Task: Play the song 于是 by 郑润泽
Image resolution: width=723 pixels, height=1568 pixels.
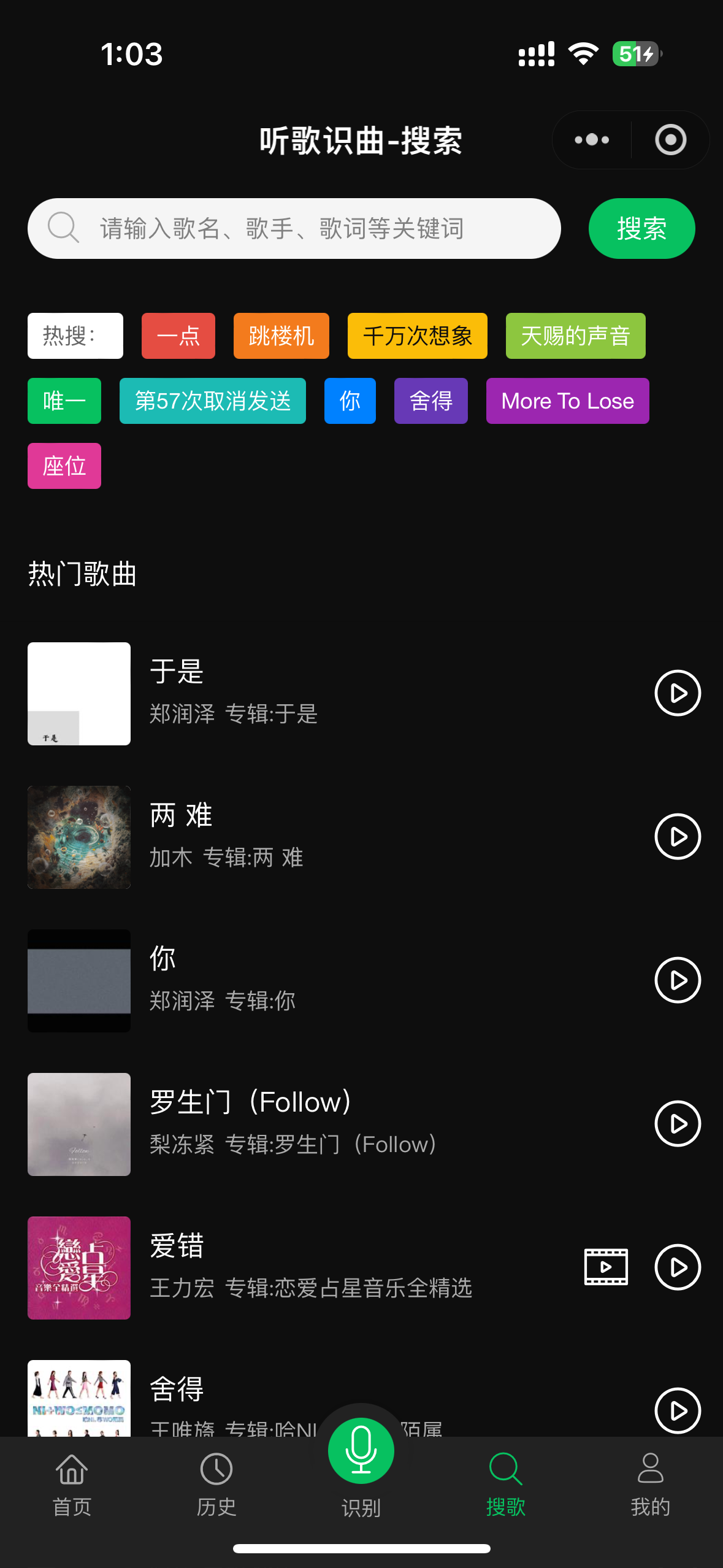Action: (x=678, y=693)
